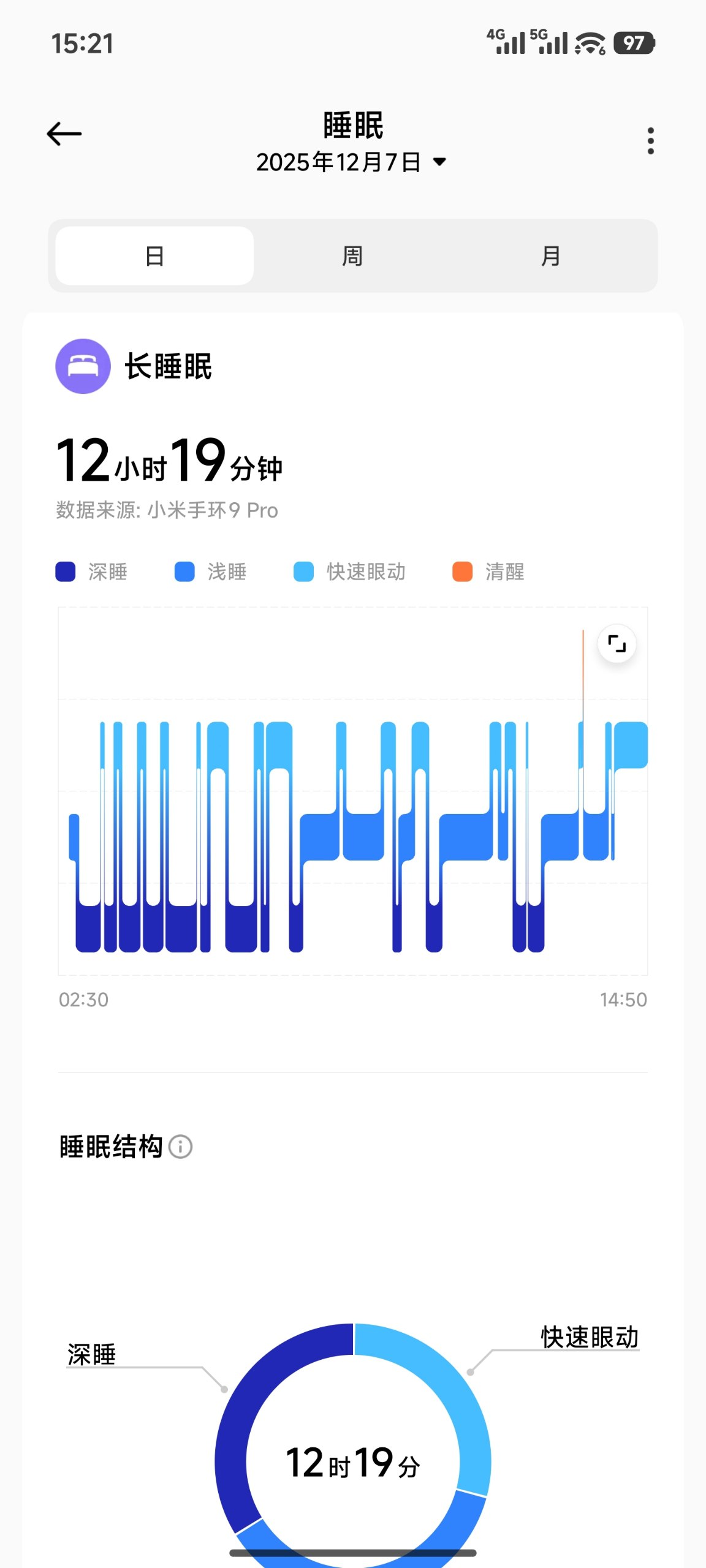Go back using the arrow icon
Screen dimensions: 706x1568
coord(64,134)
